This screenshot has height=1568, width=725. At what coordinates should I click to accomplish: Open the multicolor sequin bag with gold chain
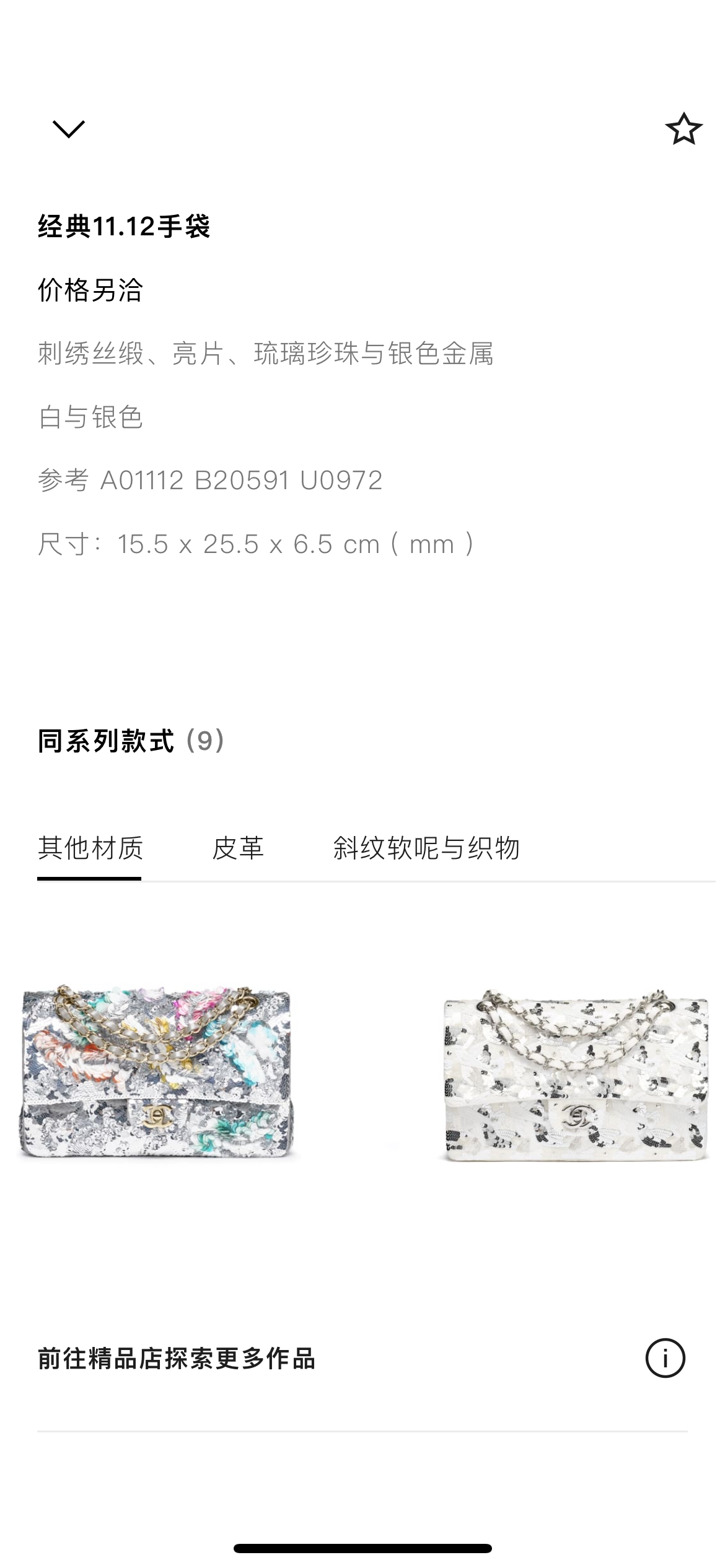coord(156,1073)
